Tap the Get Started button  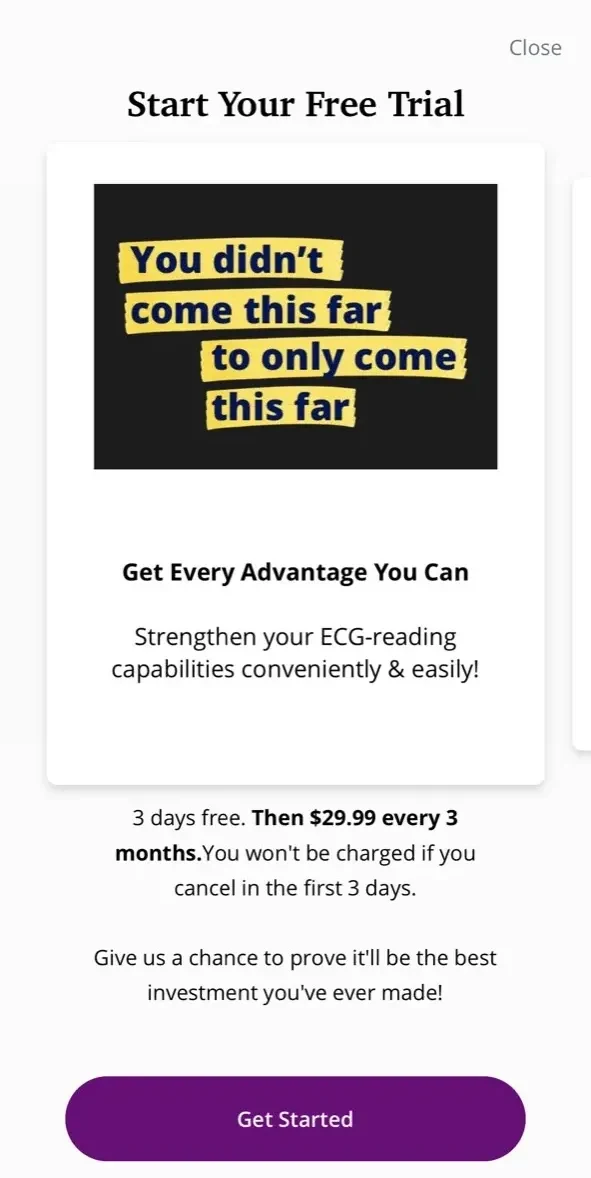point(295,1119)
